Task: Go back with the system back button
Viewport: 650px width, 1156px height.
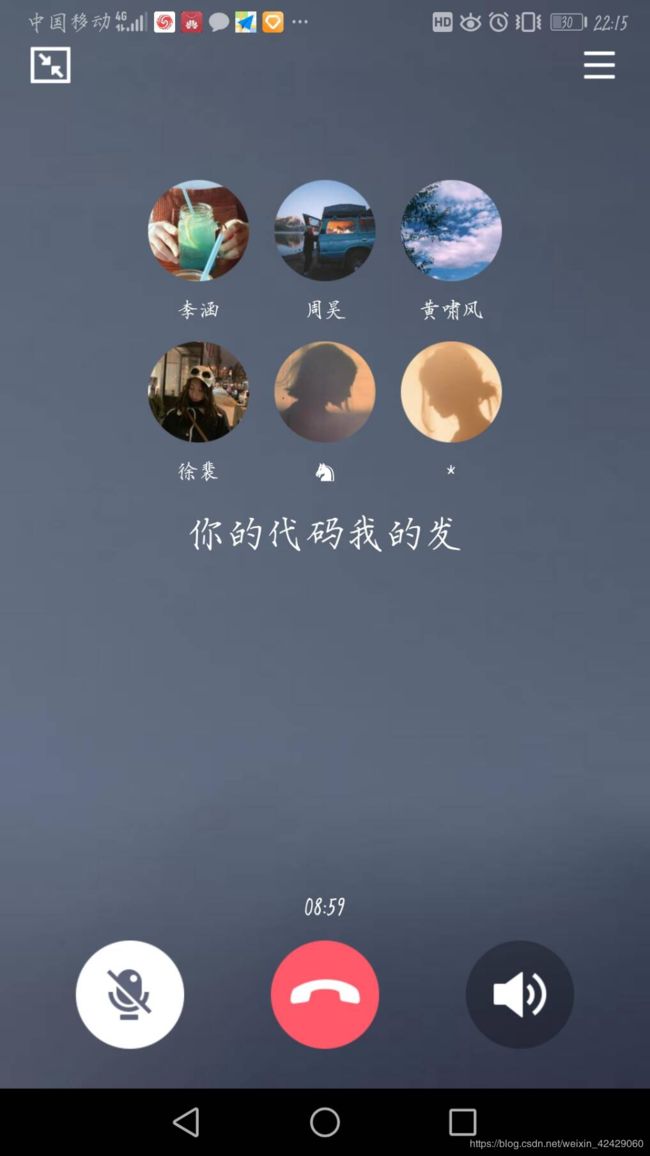Action: pyautogui.click(x=186, y=1122)
